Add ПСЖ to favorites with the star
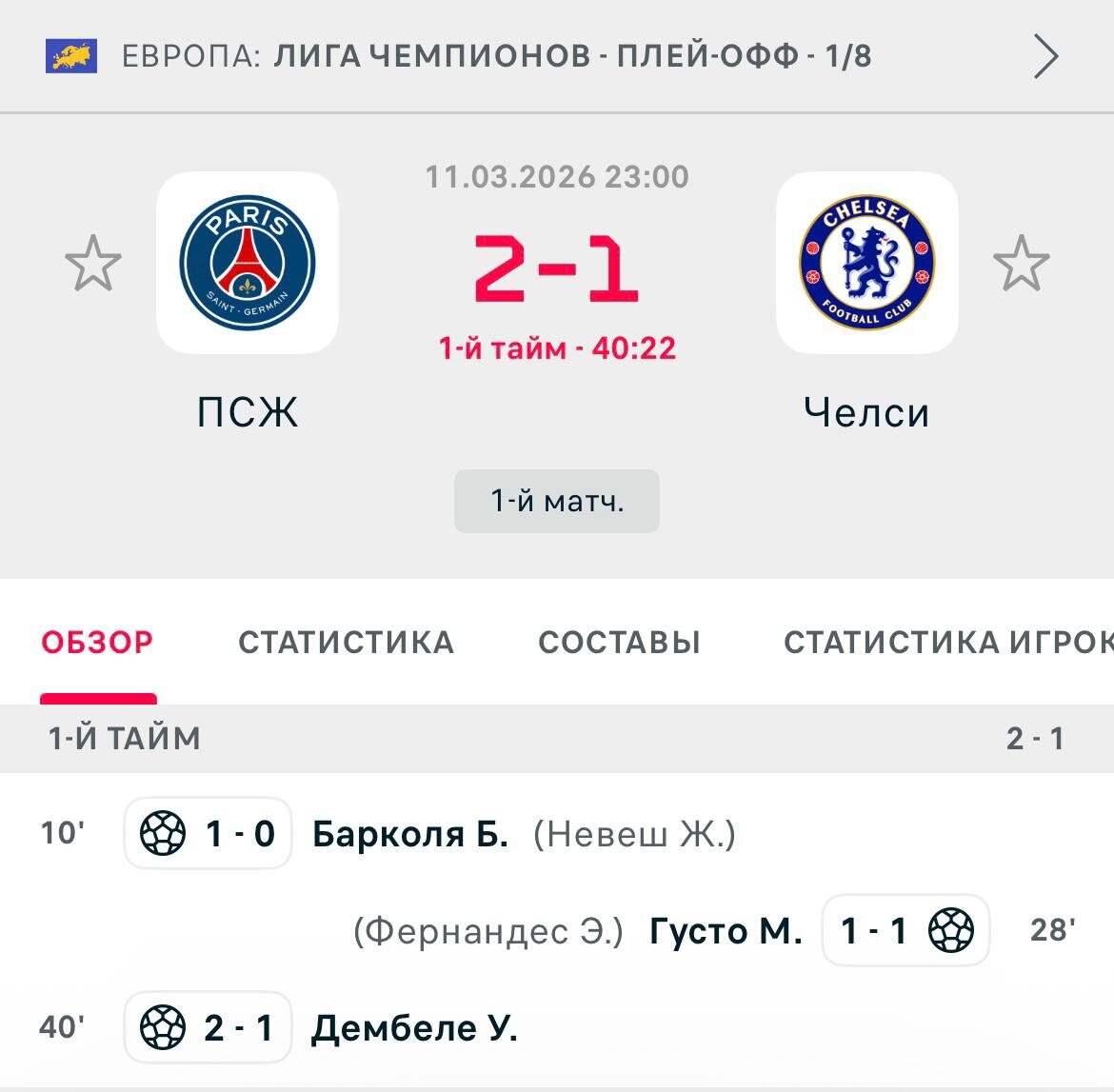This screenshot has height=1092, width=1114. coord(93,264)
